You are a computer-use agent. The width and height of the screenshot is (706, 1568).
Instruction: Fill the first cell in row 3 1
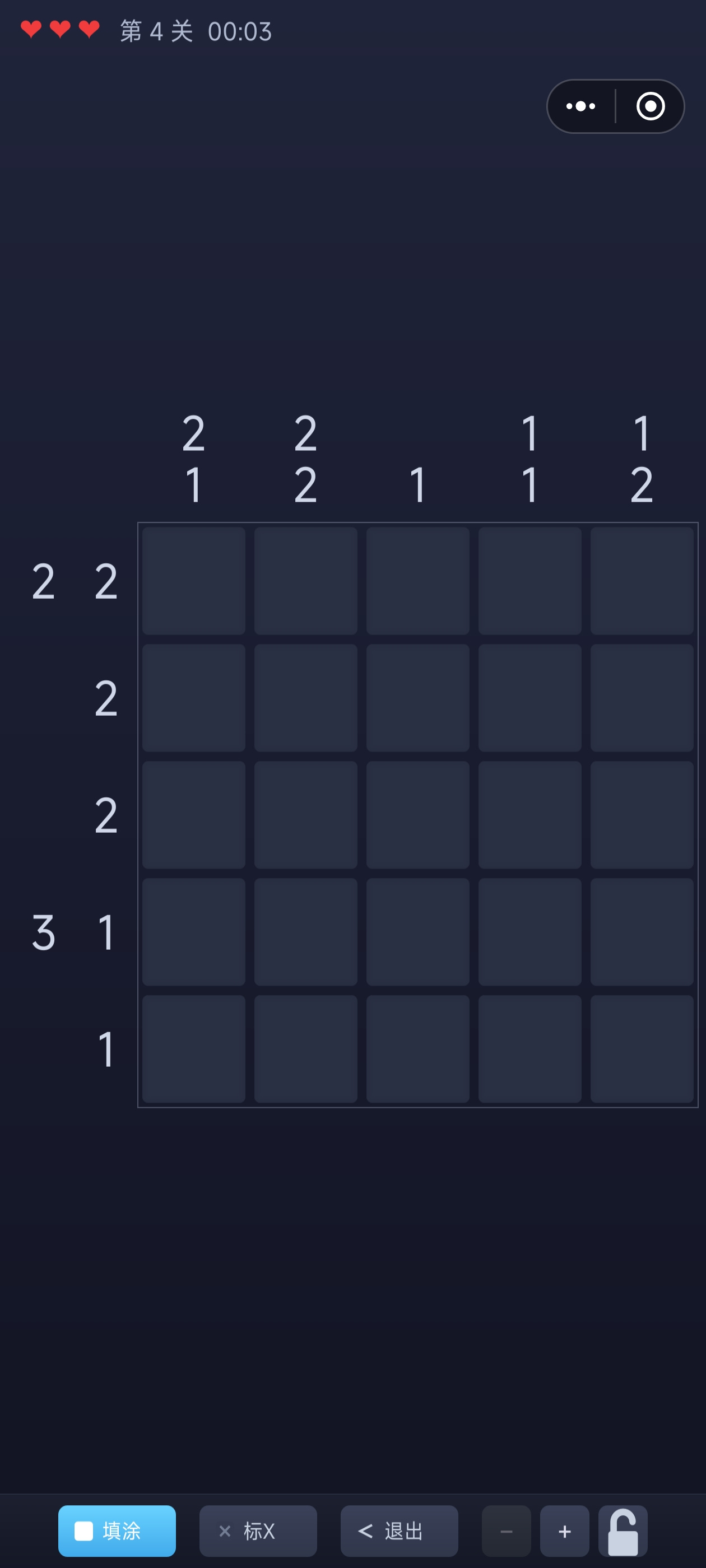point(194,931)
